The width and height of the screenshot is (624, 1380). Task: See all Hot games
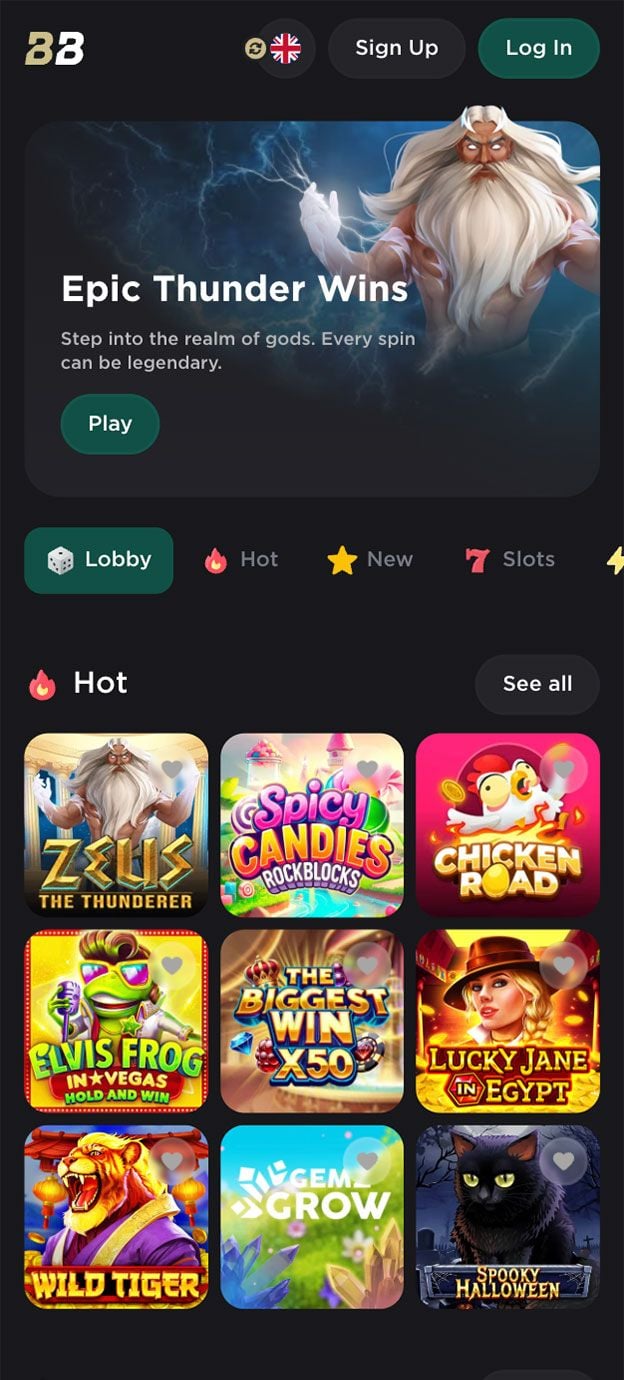pyautogui.click(x=538, y=684)
